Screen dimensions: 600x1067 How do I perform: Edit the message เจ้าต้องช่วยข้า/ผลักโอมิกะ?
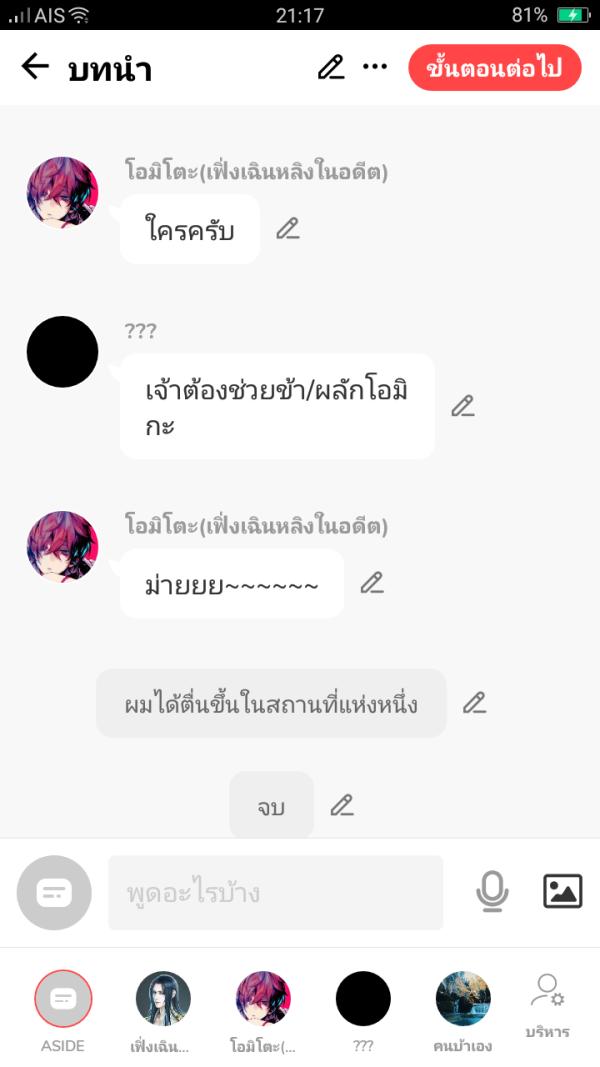[x=462, y=406]
